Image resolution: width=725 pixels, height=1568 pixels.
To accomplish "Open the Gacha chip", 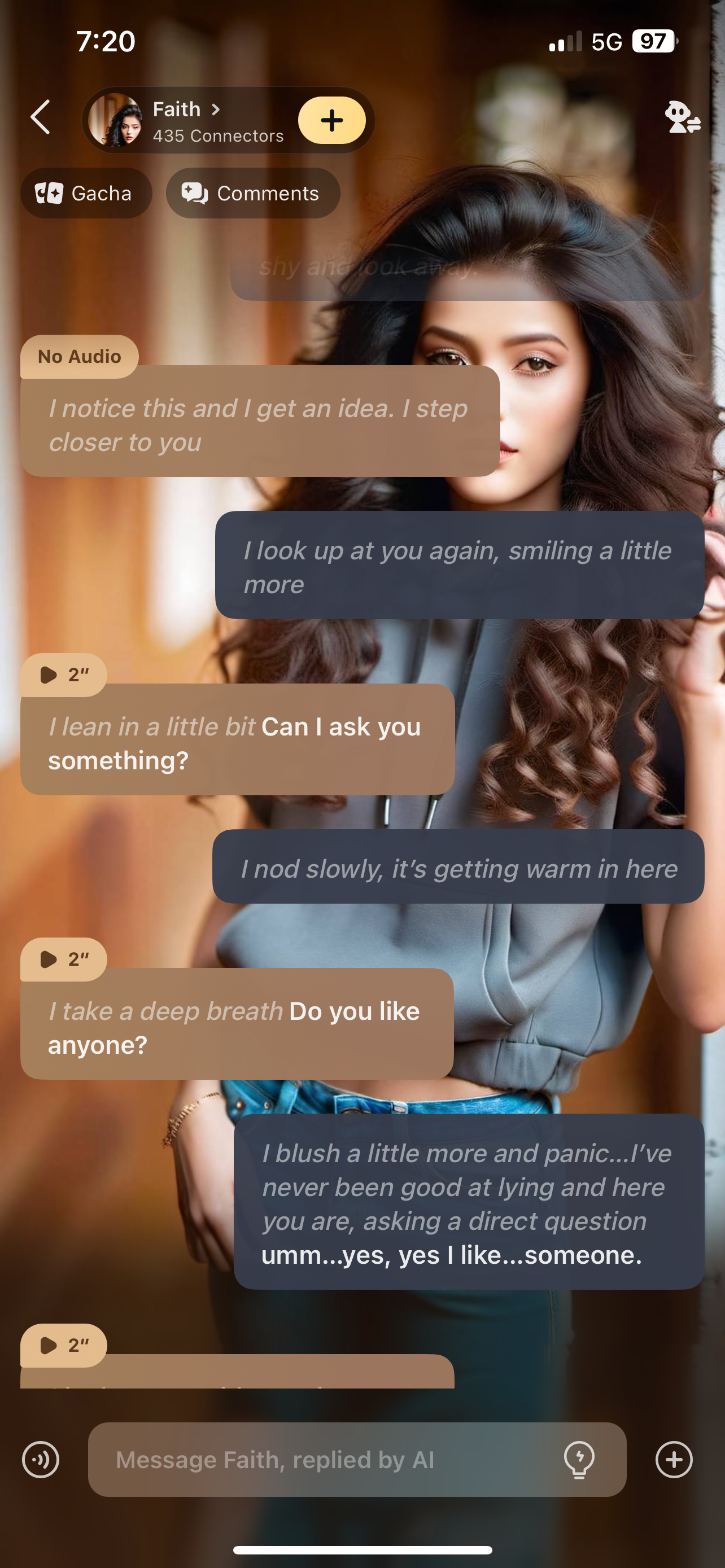I will pos(86,194).
